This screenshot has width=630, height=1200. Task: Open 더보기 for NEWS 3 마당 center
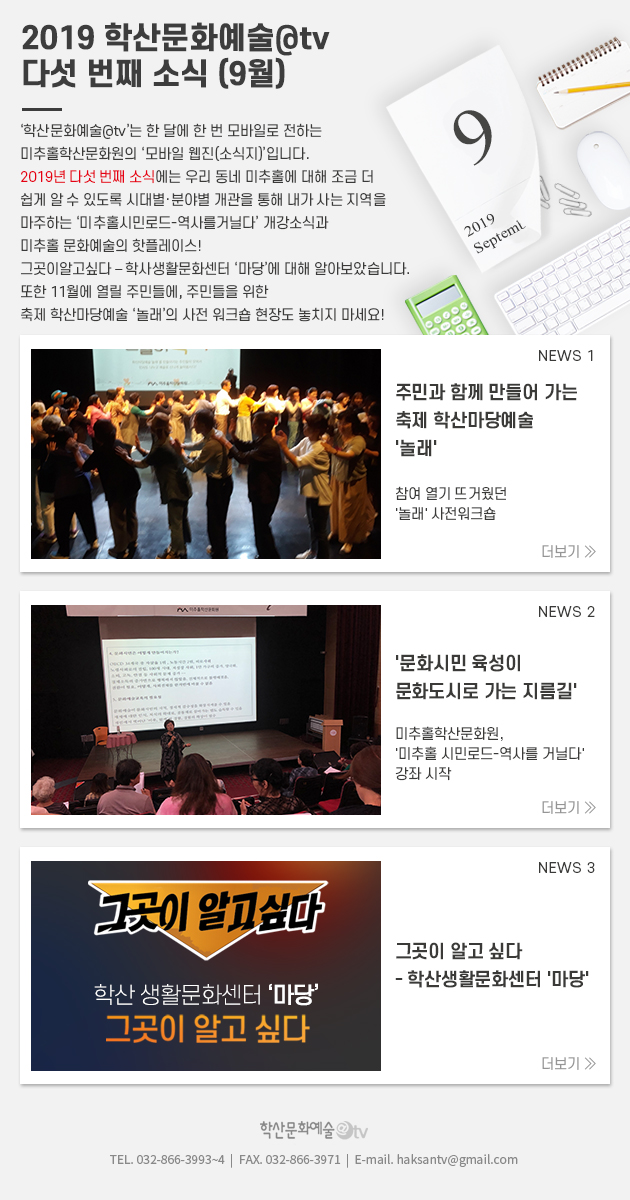568,1063
